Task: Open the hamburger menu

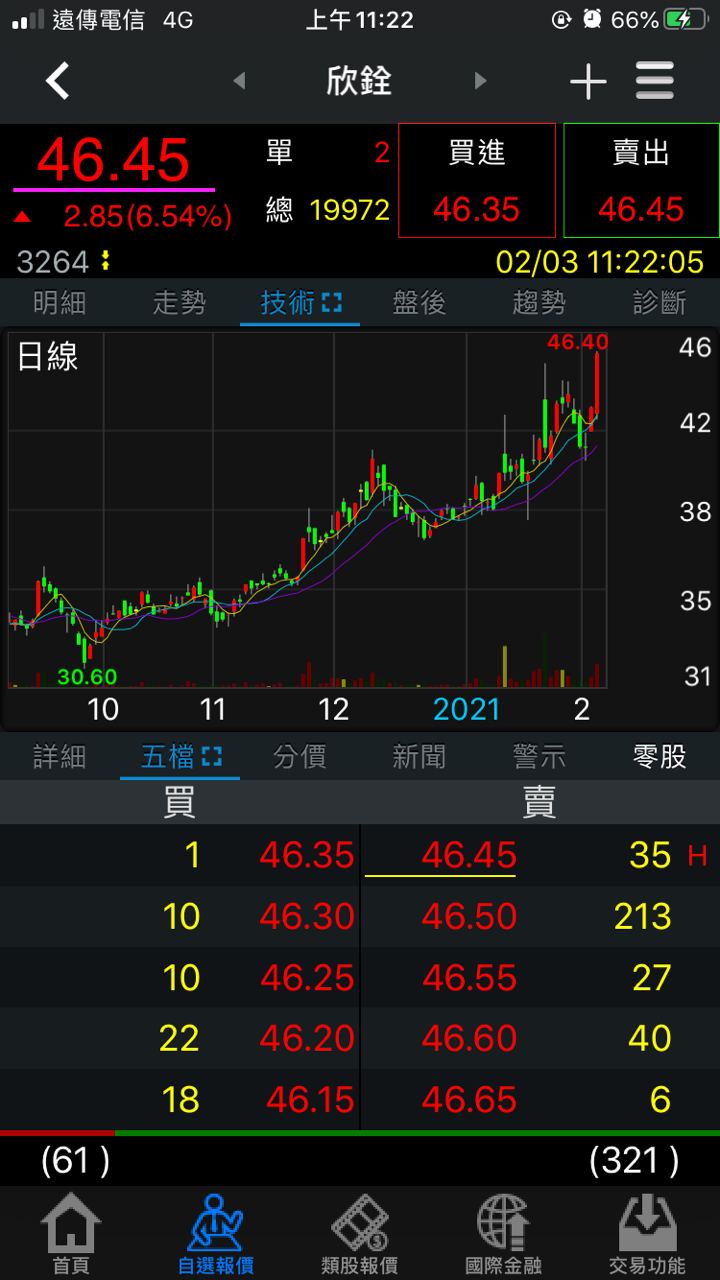Action: tap(655, 81)
